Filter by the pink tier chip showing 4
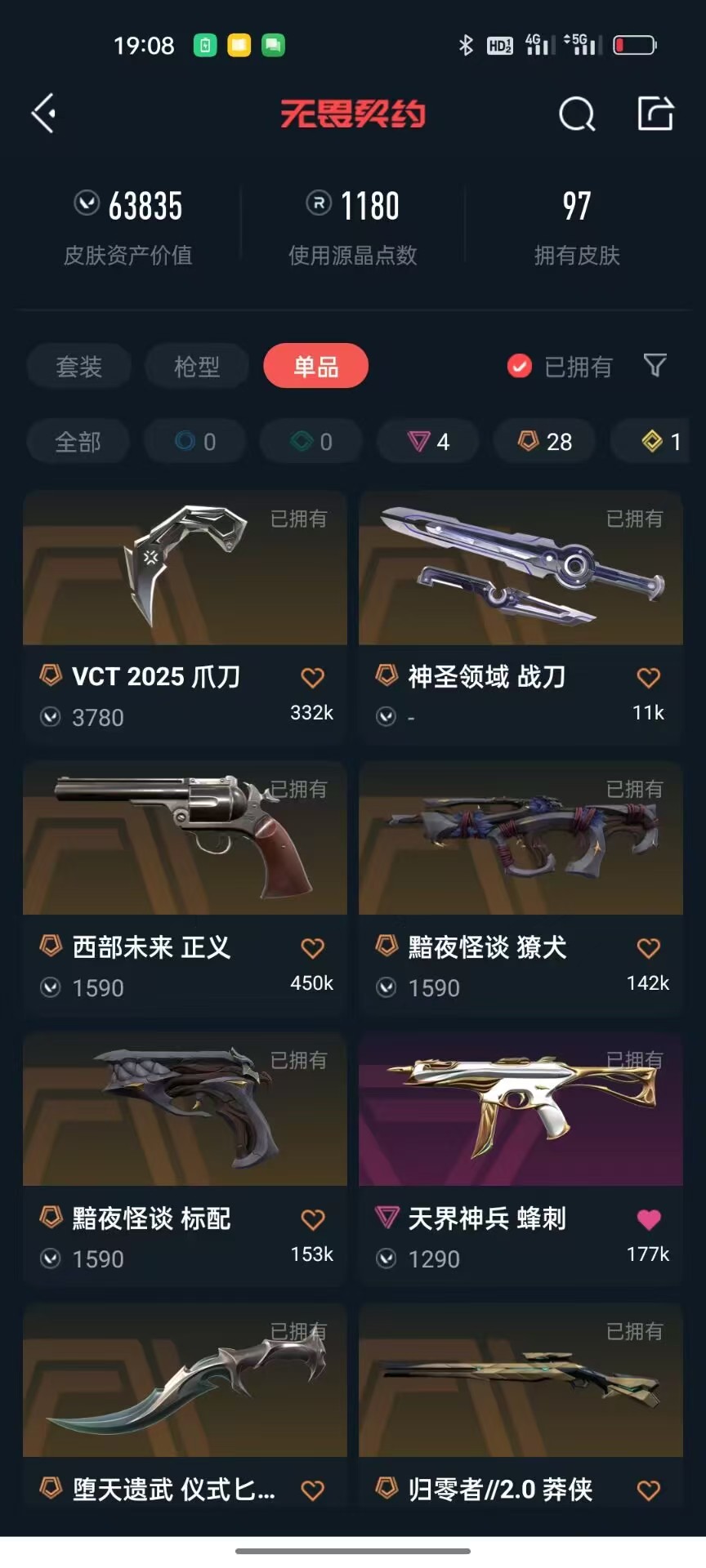 coord(428,442)
